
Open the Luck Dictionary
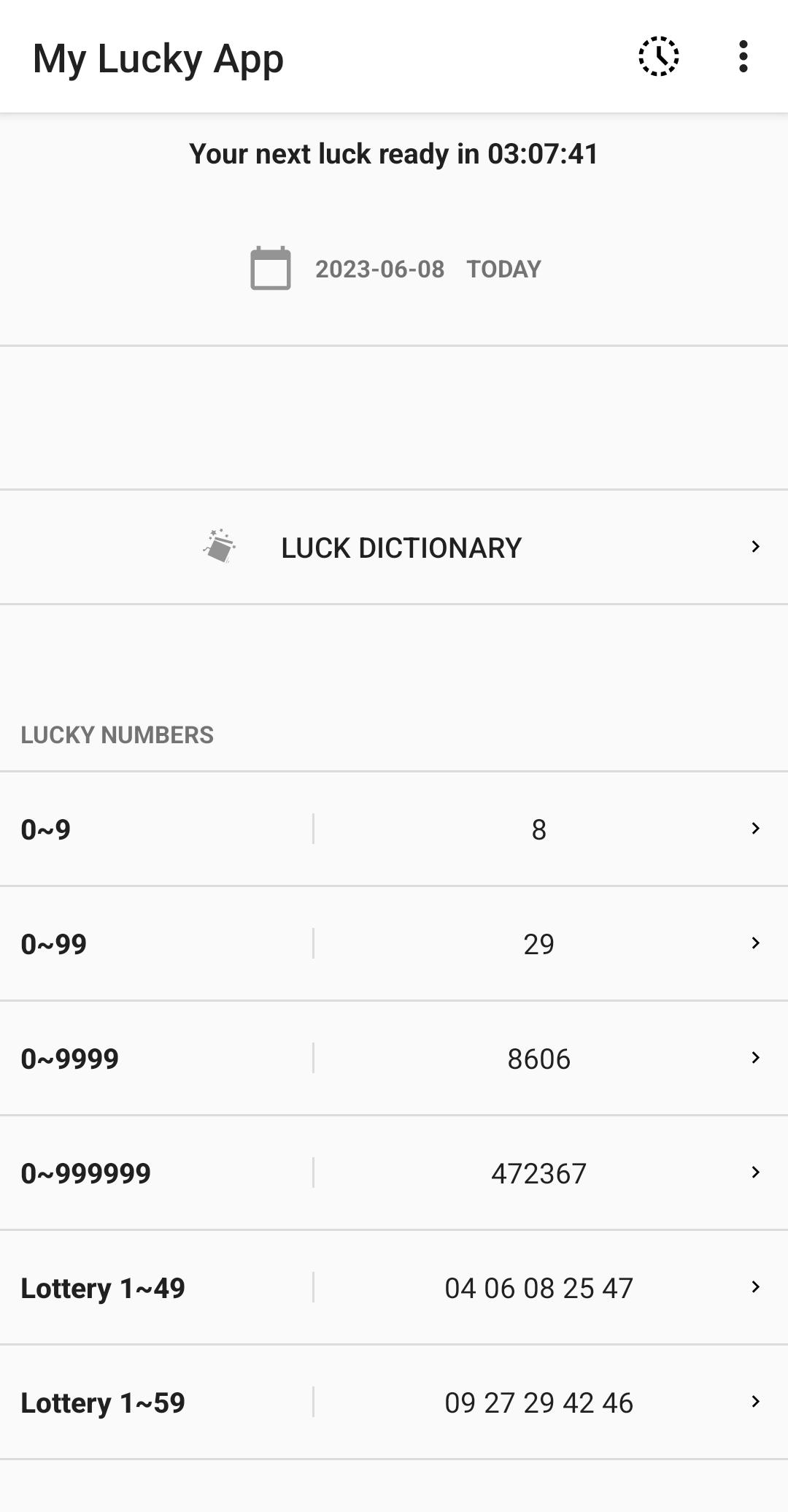coord(394,547)
